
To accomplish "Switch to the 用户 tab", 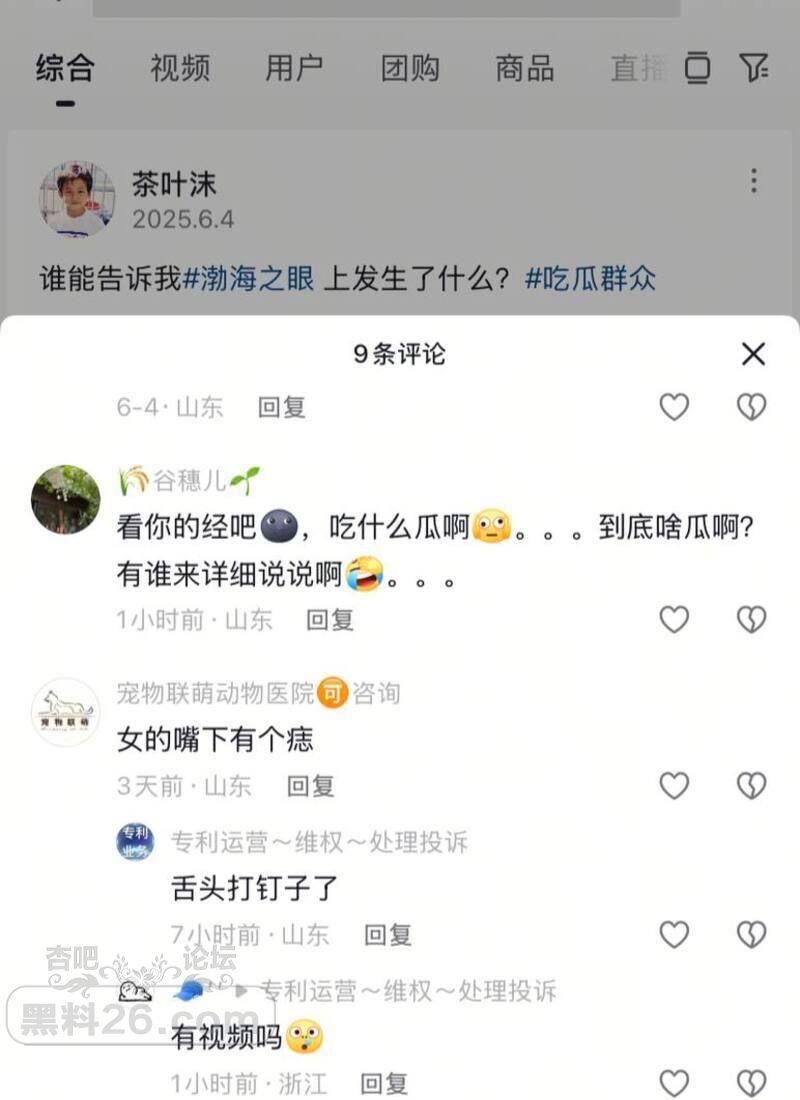I will tap(294, 68).
